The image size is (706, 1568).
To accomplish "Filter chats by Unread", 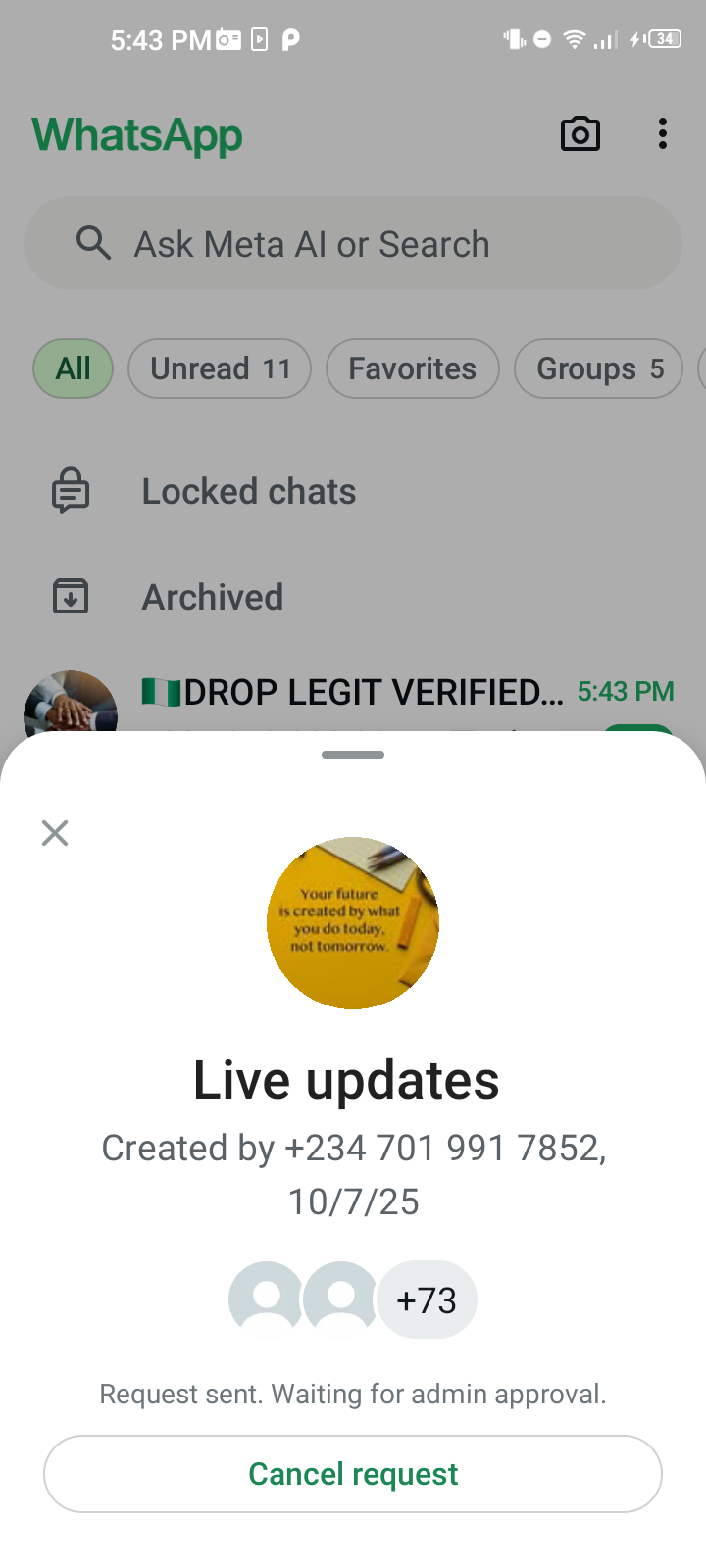I will pyautogui.click(x=220, y=368).
